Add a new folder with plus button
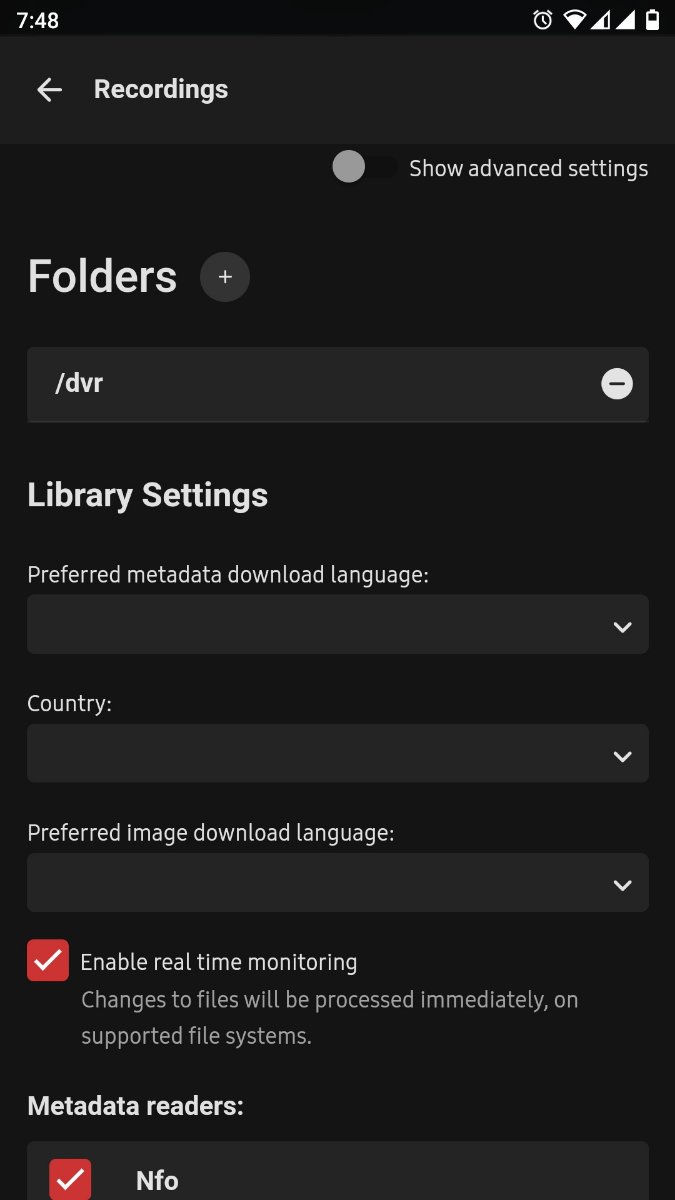This screenshot has height=1200, width=675. (225, 277)
